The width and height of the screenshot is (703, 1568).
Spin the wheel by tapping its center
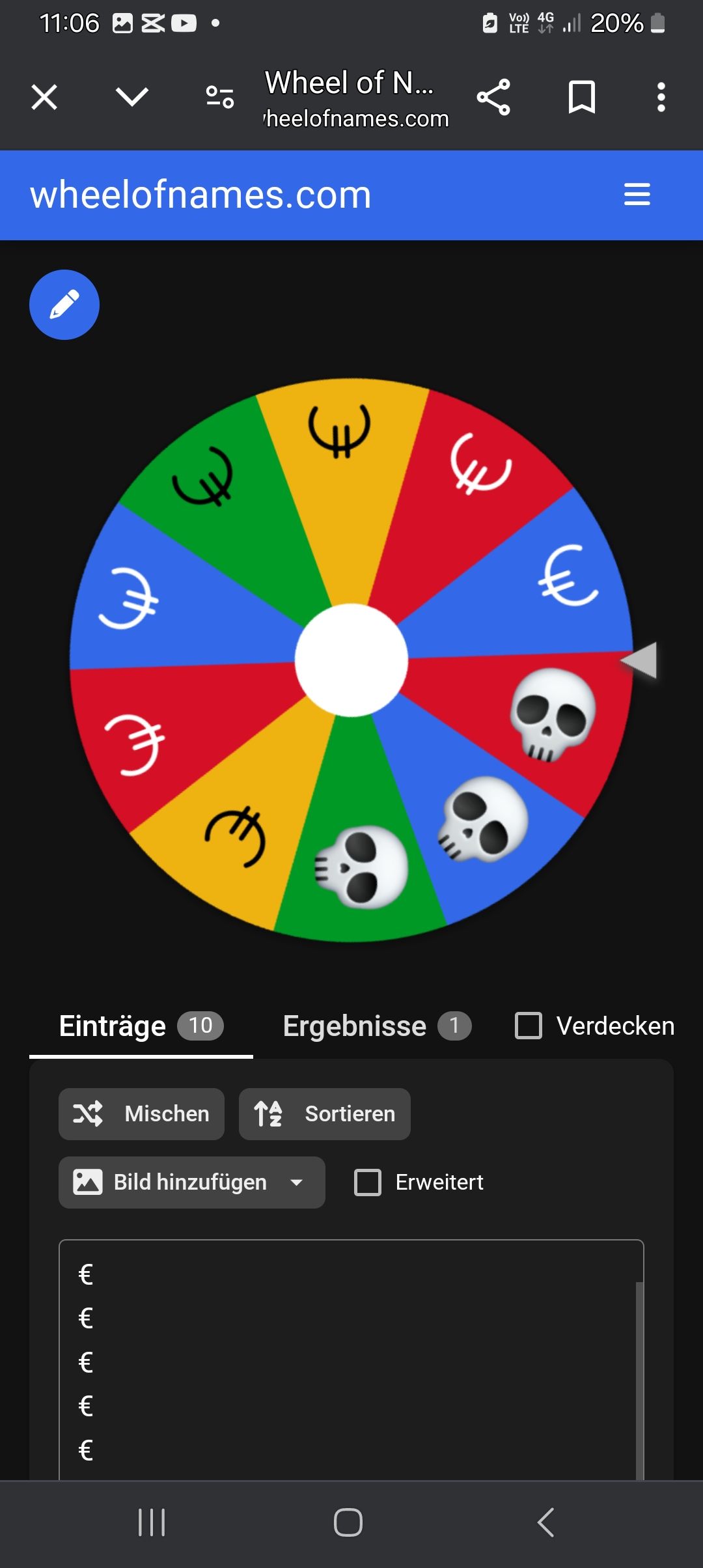coord(351,660)
